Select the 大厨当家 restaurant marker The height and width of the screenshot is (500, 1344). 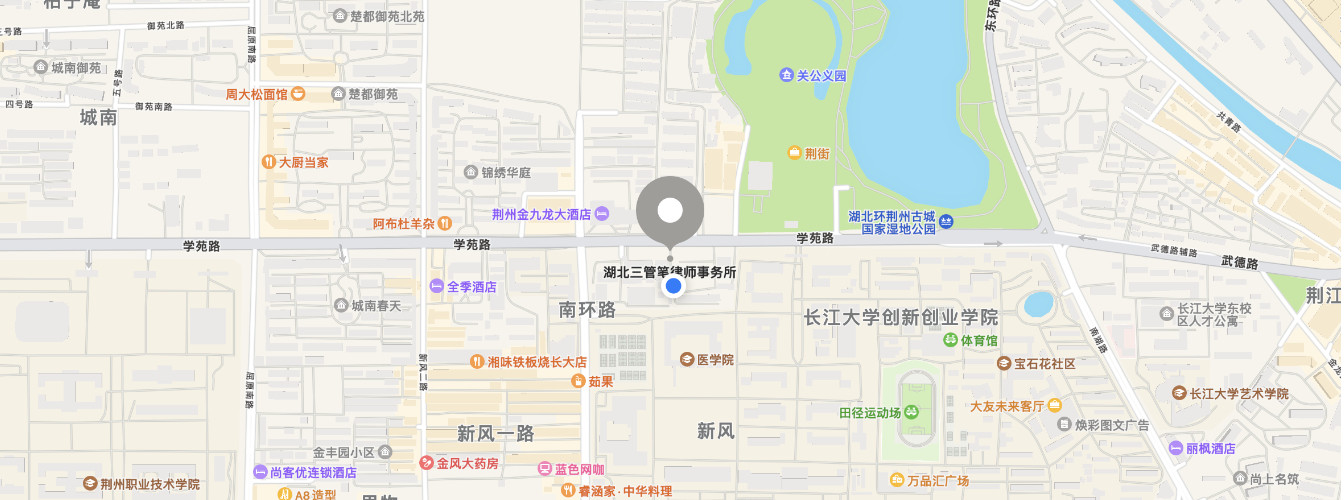click(268, 161)
